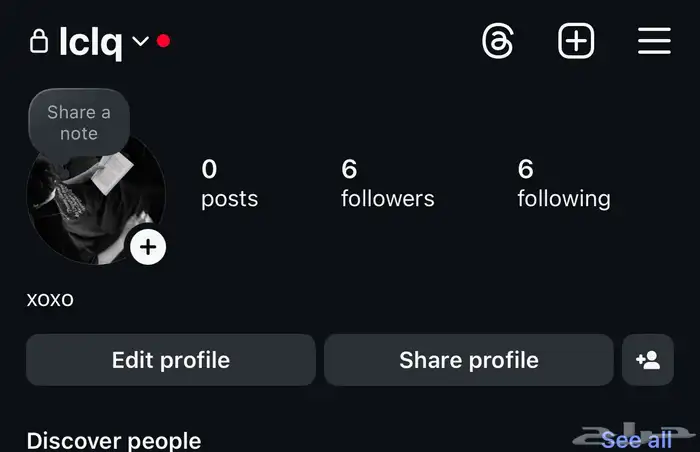The height and width of the screenshot is (452, 700).
Task: Add a story via profile picture plus
Action: (148, 246)
